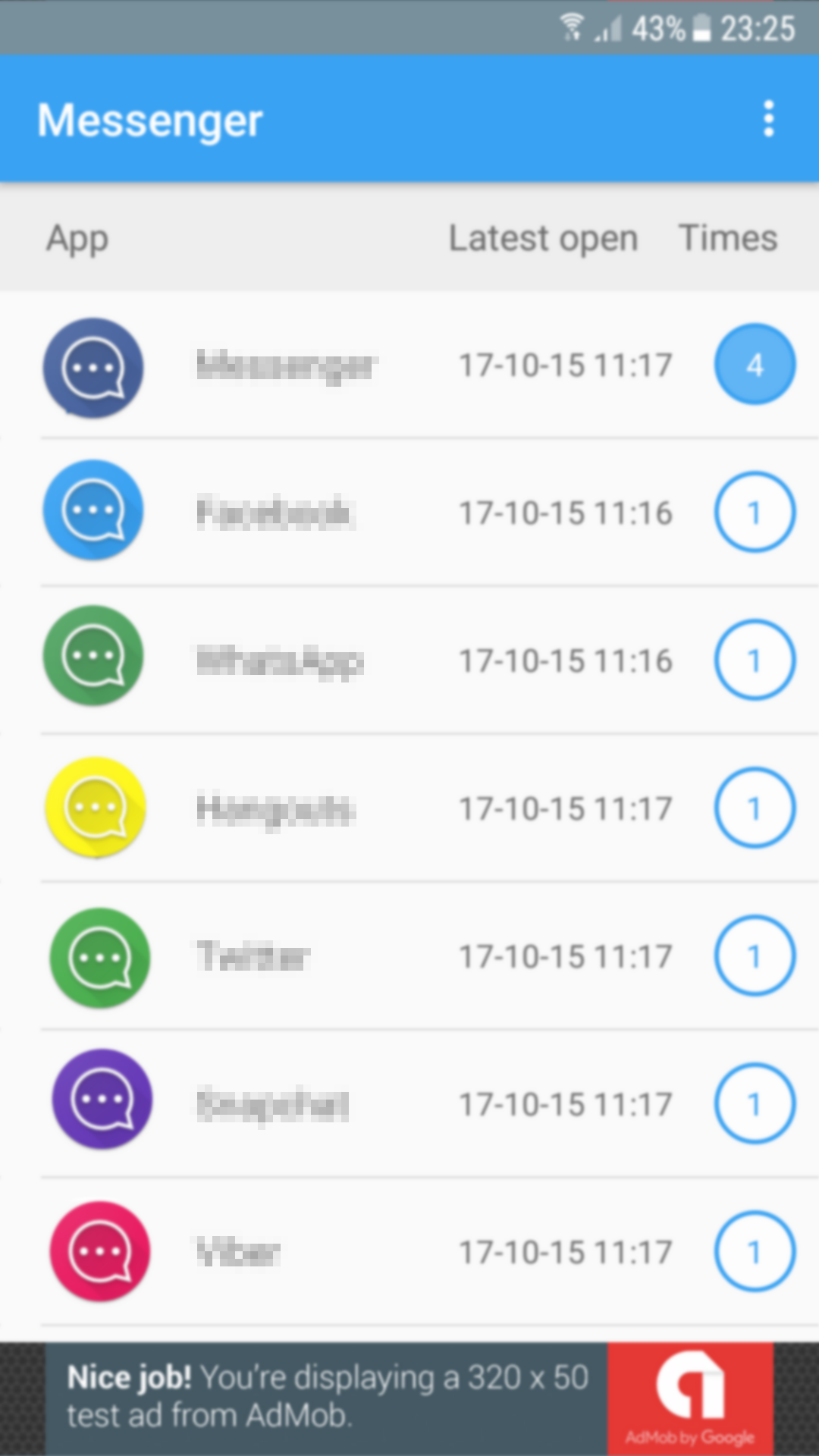This screenshot has height=1456, width=819.
Task: Tap the badge showing 4 opens for Messenger
Action: click(x=755, y=364)
